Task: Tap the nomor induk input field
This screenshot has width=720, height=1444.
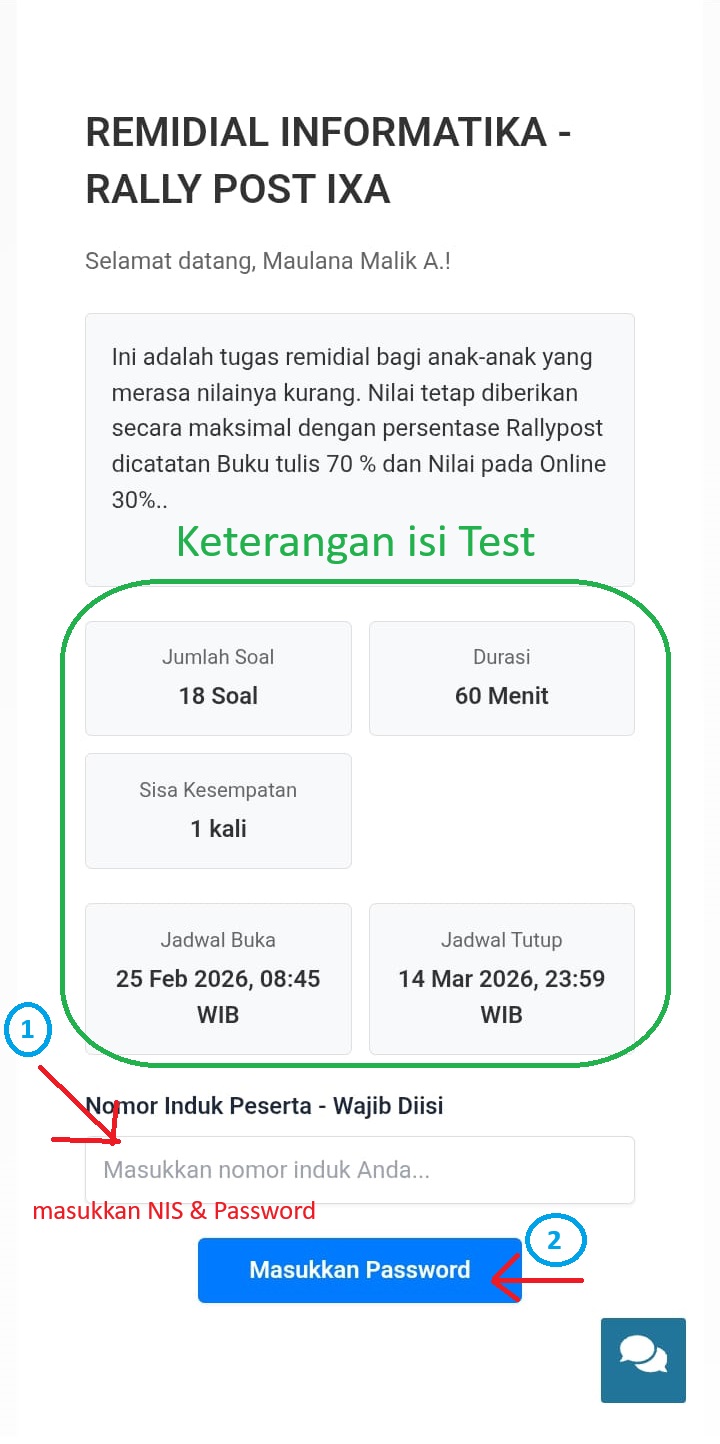Action: tap(360, 1169)
